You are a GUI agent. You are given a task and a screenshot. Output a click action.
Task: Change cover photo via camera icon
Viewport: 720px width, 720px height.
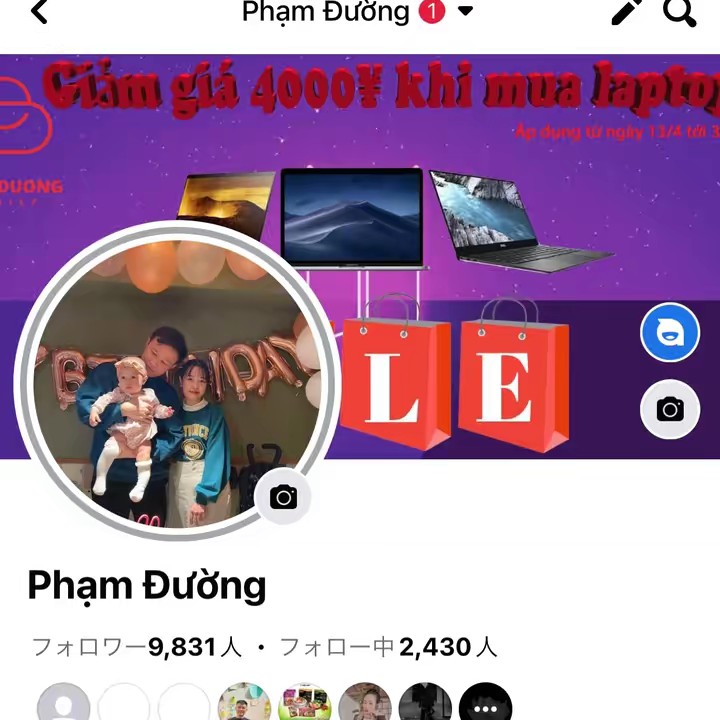(x=669, y=409)
